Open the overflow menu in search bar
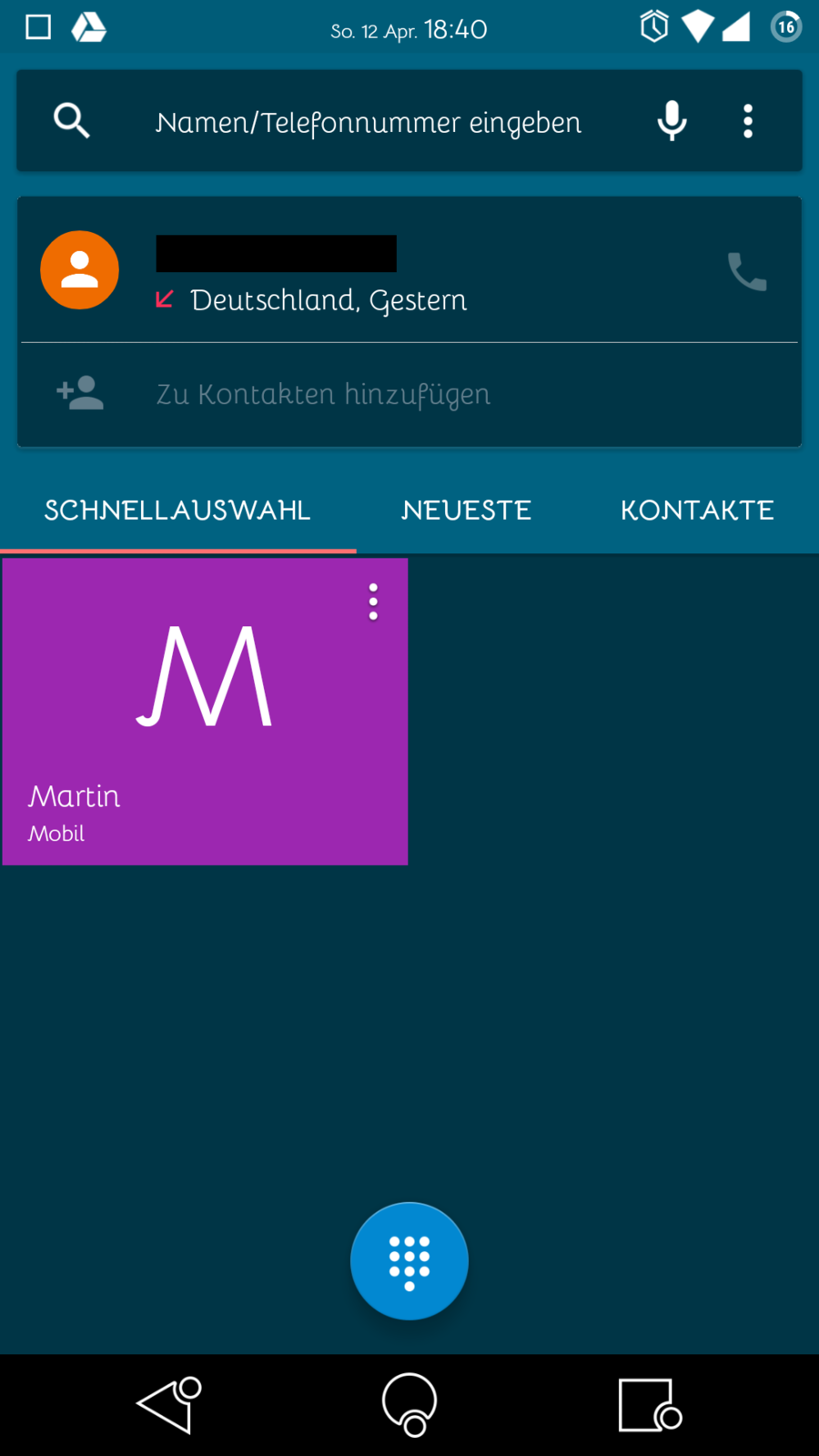 748,121
